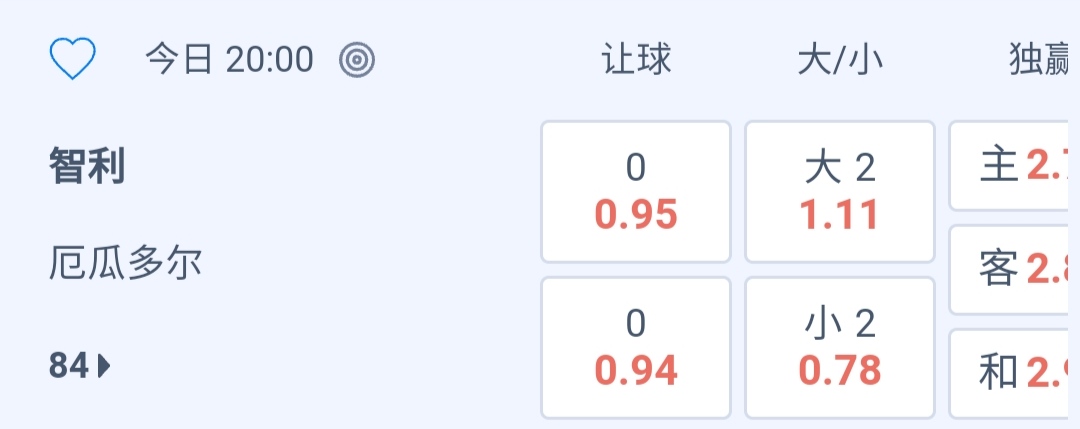This screenshot has height=429, width=1080.
Task: Pick under 2 goals at 0.78
Action: point(840,347)
